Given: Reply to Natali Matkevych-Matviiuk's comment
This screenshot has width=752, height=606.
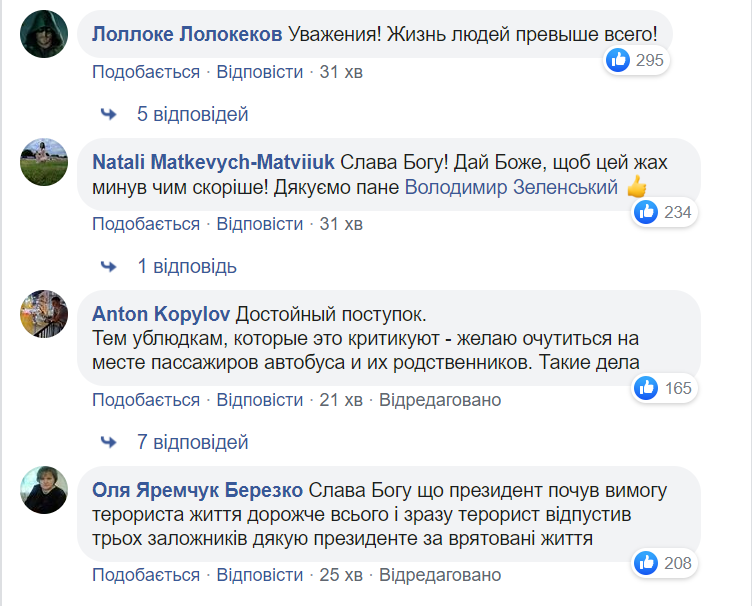Looking at the screenshot, I should pos(259,224).
